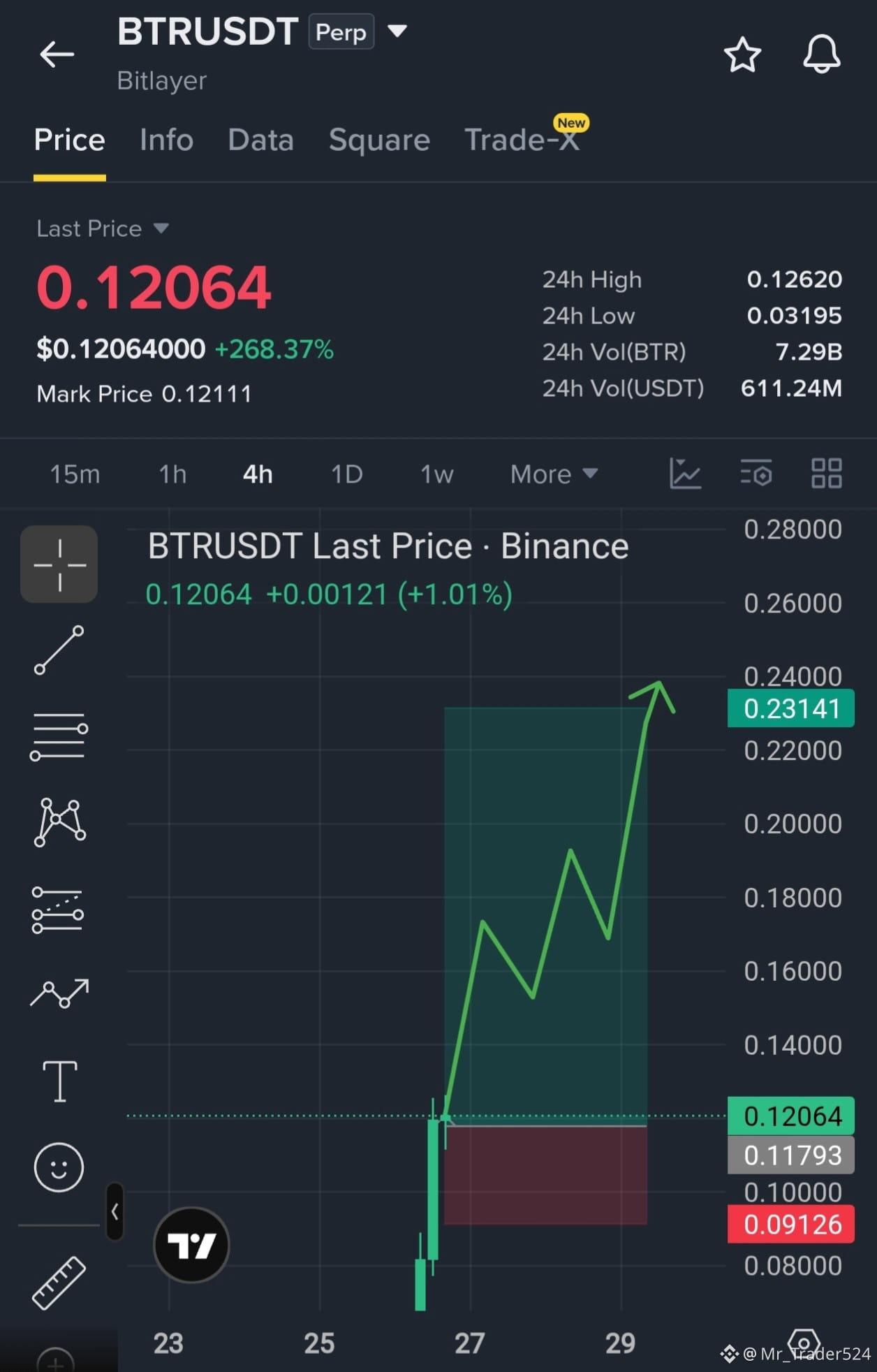The image size is (877, 1372).
Task: Go back using the arrow
Action: click(x=57, y=54)
